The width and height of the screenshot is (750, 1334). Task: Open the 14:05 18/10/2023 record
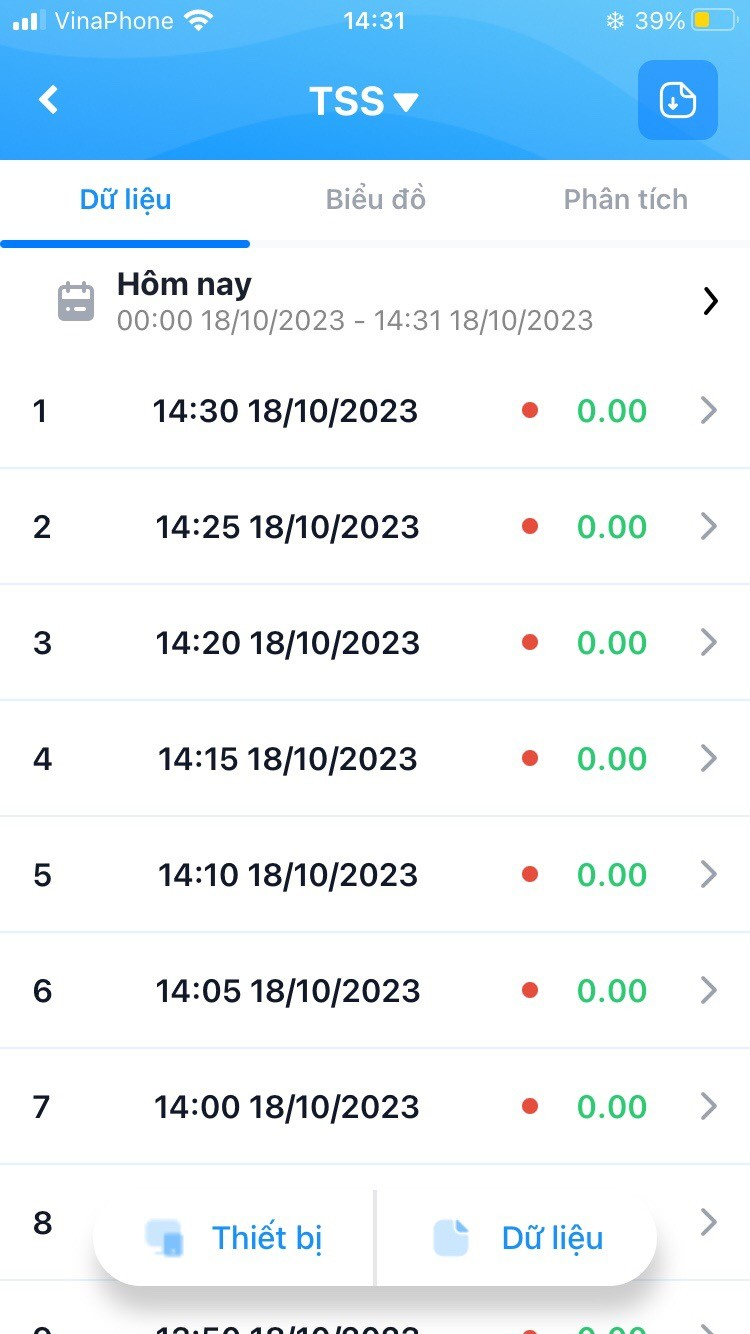[x=375, y=990]
